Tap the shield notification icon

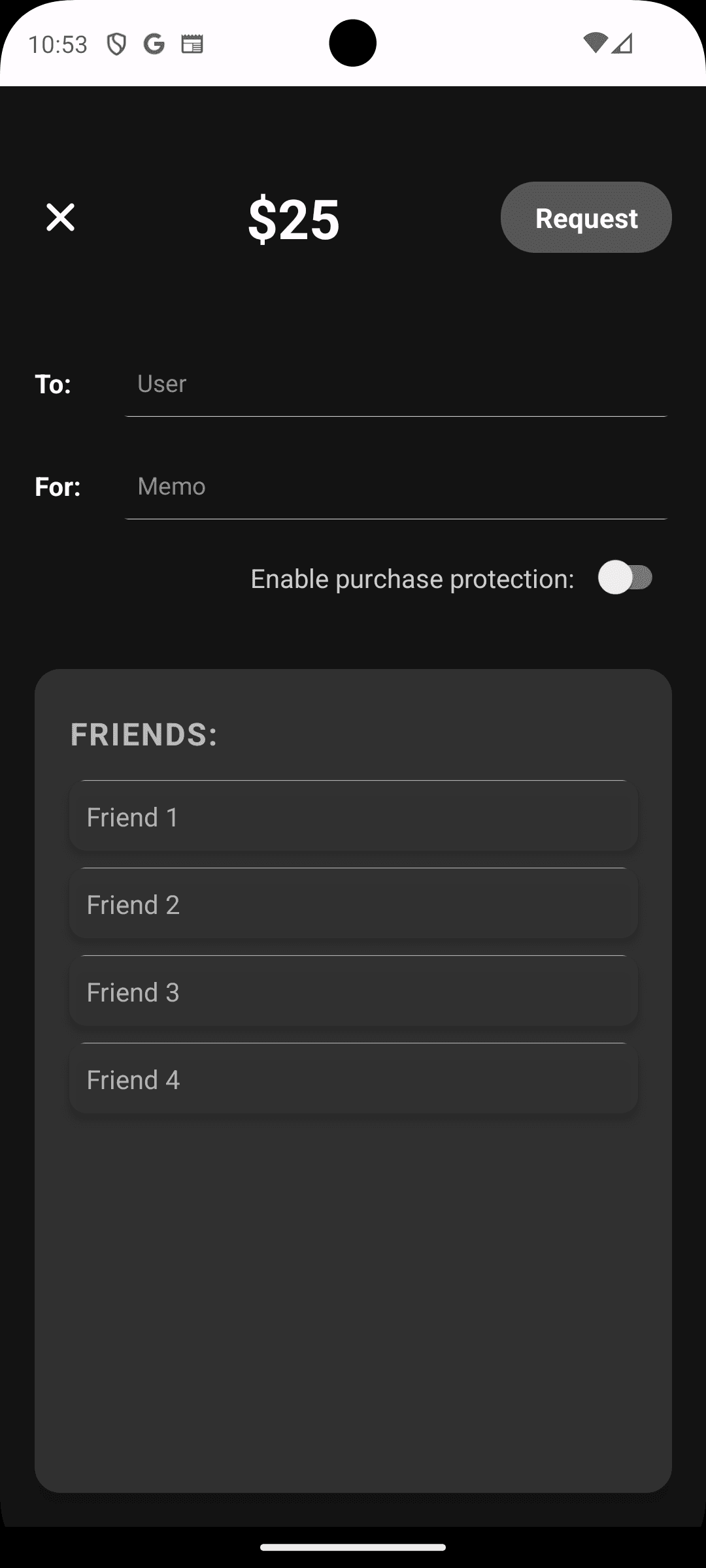click(x=116, y=44)
